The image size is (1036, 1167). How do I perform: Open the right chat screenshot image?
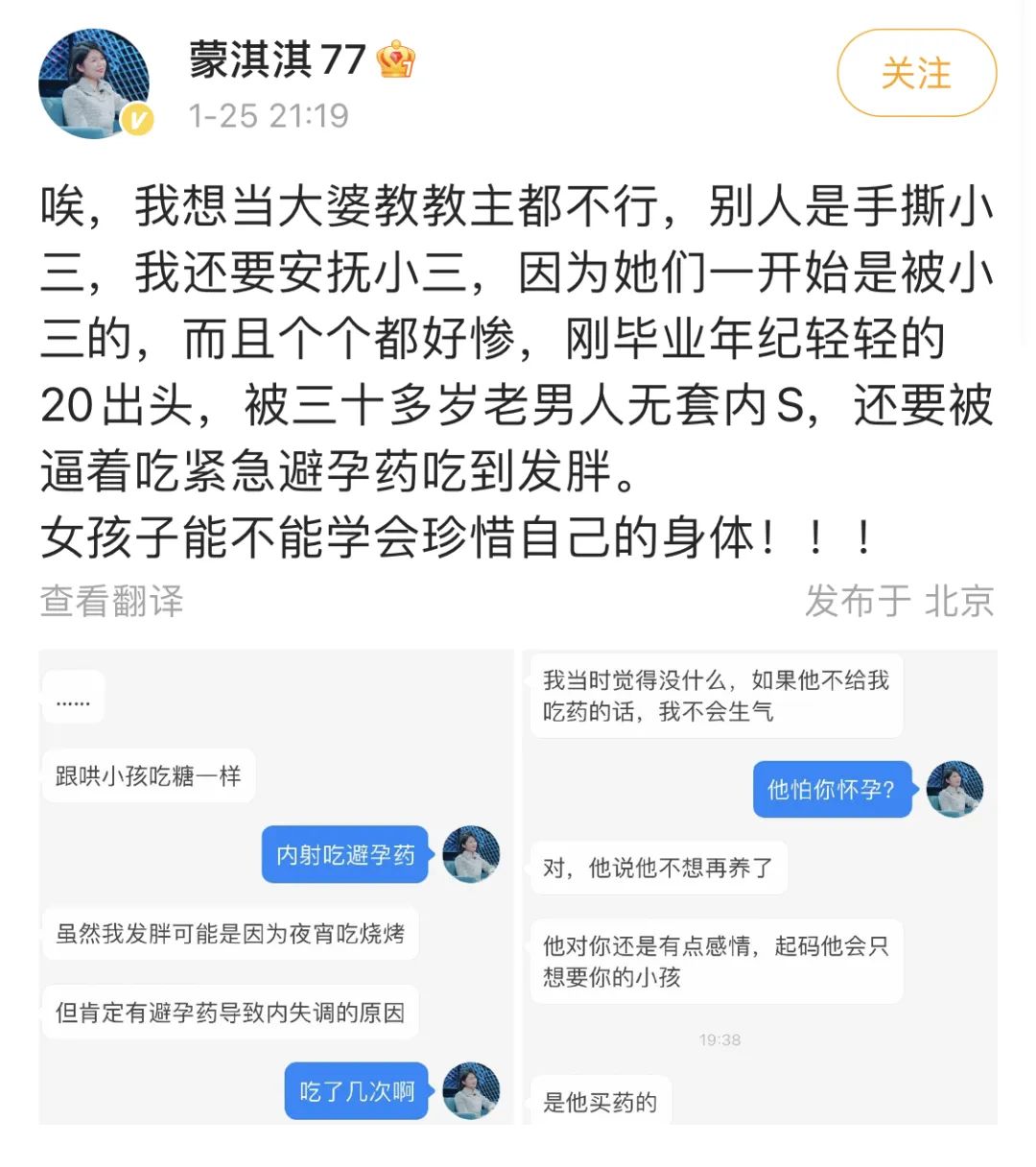click(761, 887)
